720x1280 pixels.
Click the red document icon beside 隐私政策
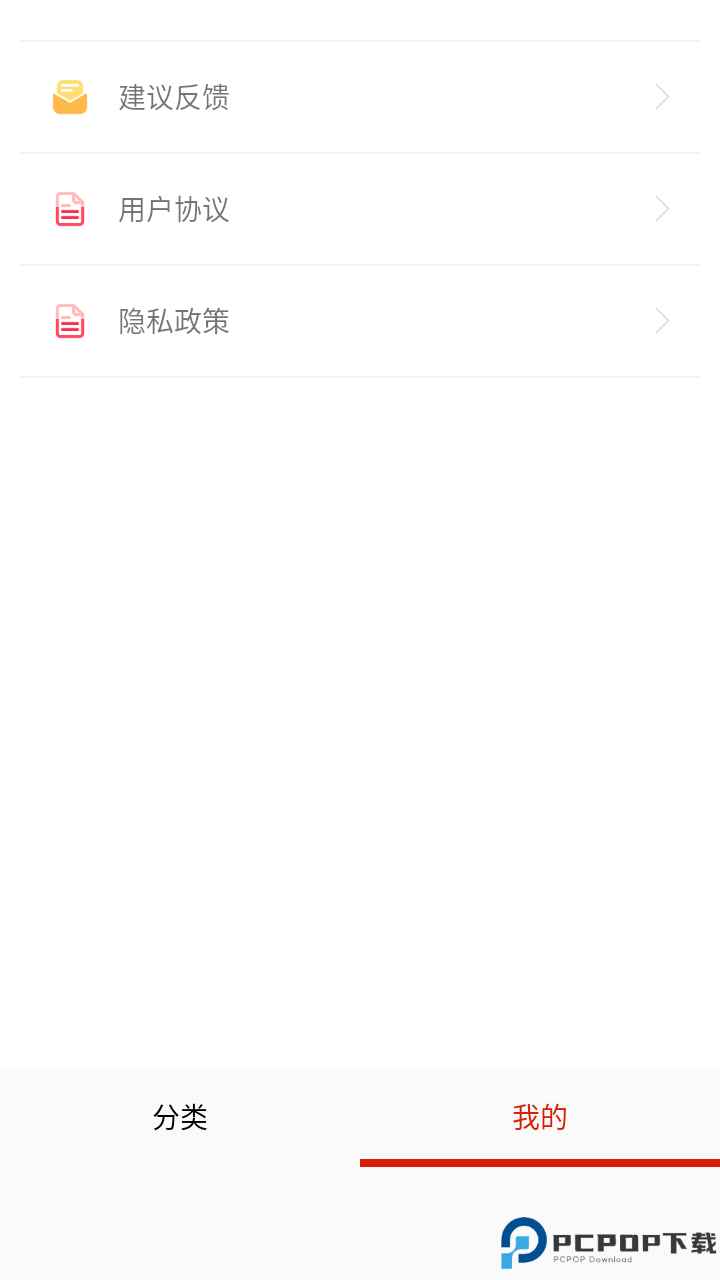[x=69, y=321]
